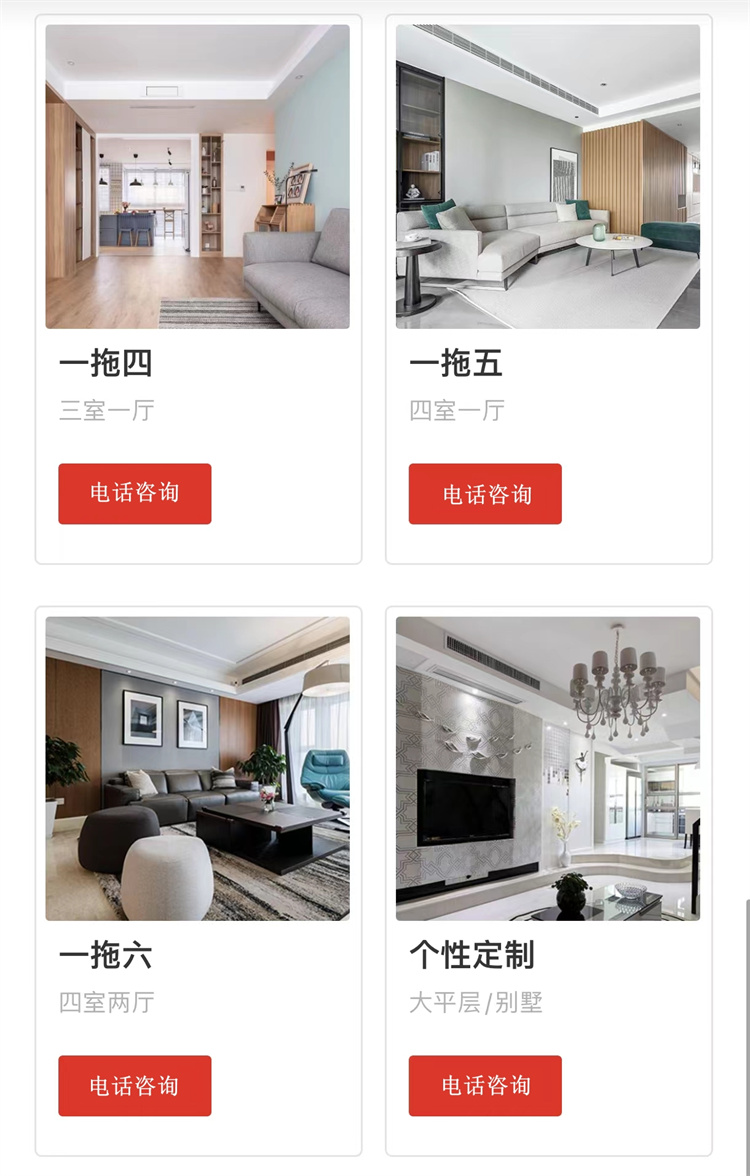Tap 电话咨询 button under 一拖四
This screenshot has height=1176, width=750.
[x=134, y=493]
